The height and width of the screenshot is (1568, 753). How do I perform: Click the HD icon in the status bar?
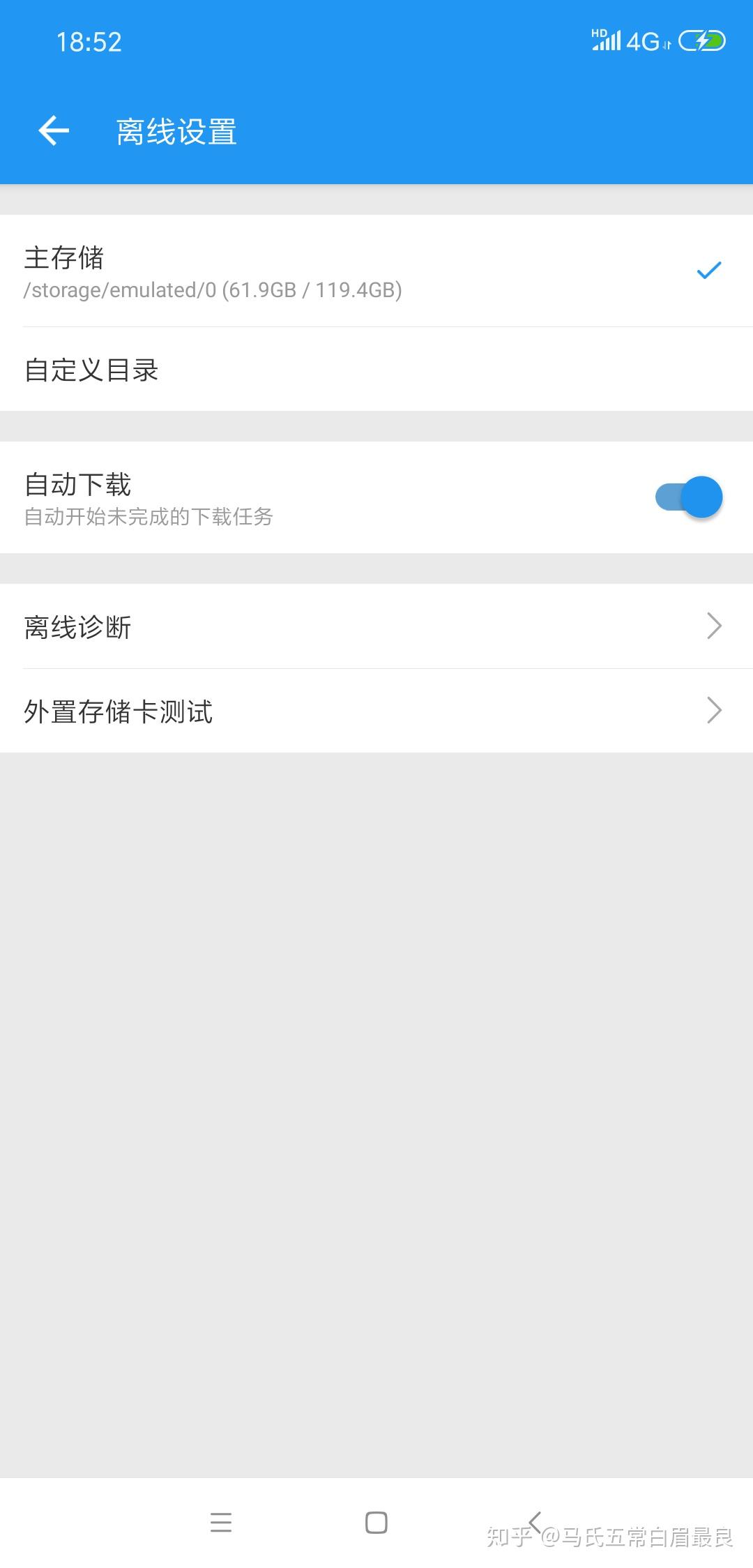[x=598, y=33]
